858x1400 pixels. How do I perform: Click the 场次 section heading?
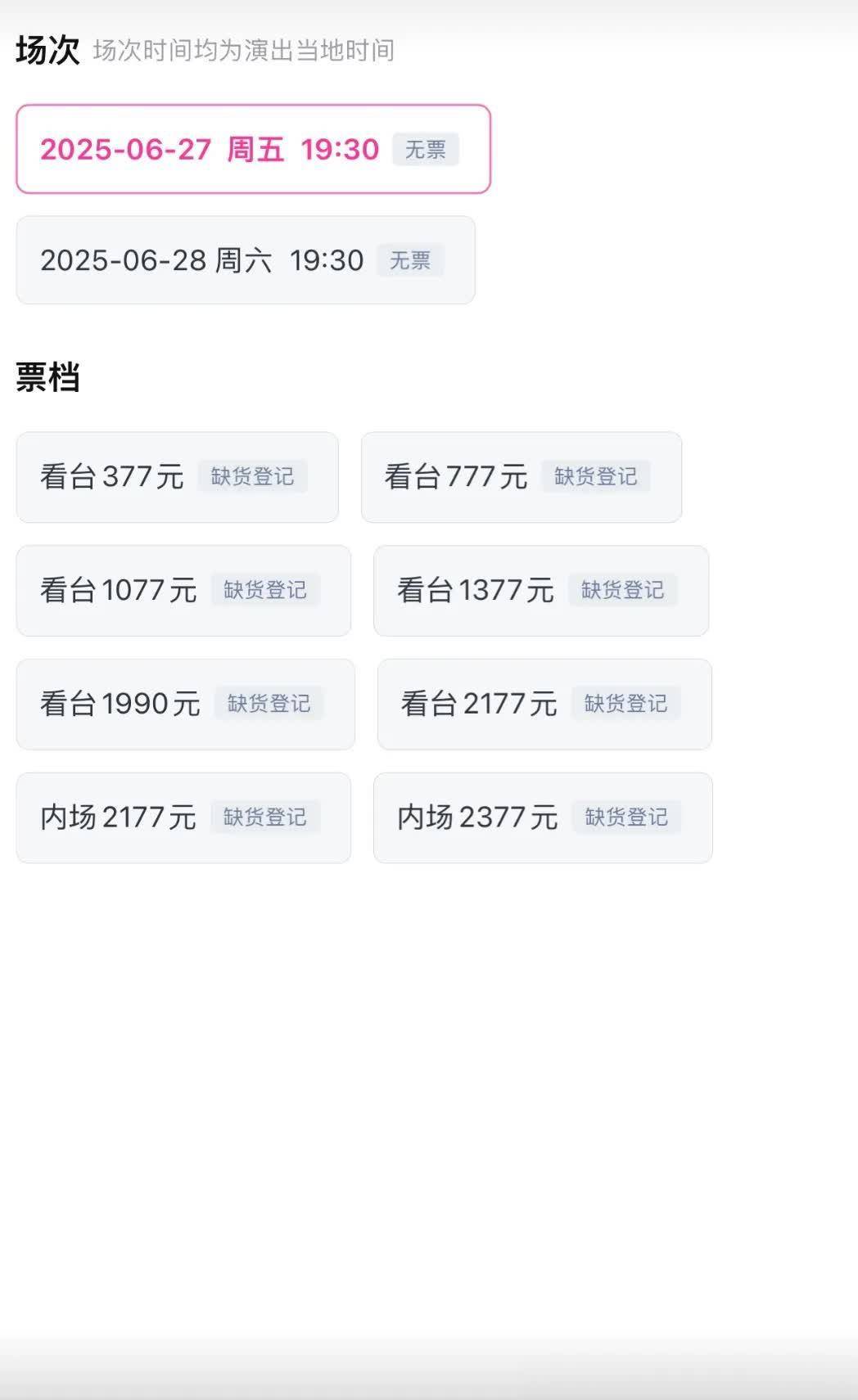point(47,52)
